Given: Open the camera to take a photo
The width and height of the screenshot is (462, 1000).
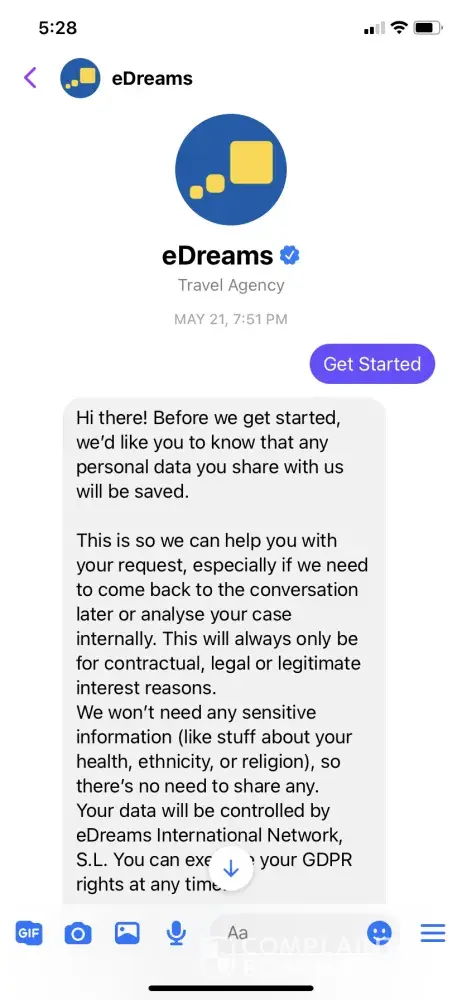Looking at the screenshot, I should click(78, 934).
